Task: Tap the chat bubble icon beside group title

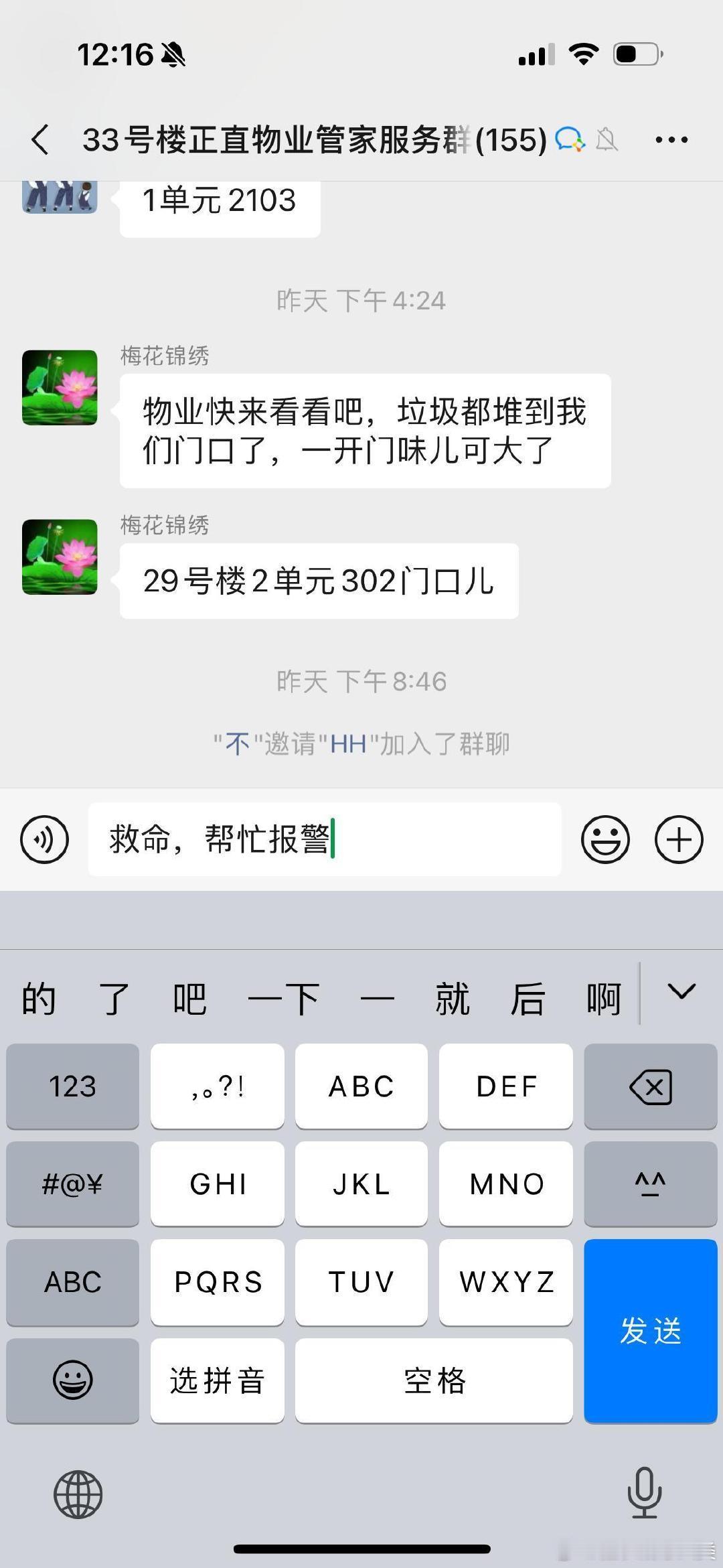Action: pos(571,141)
